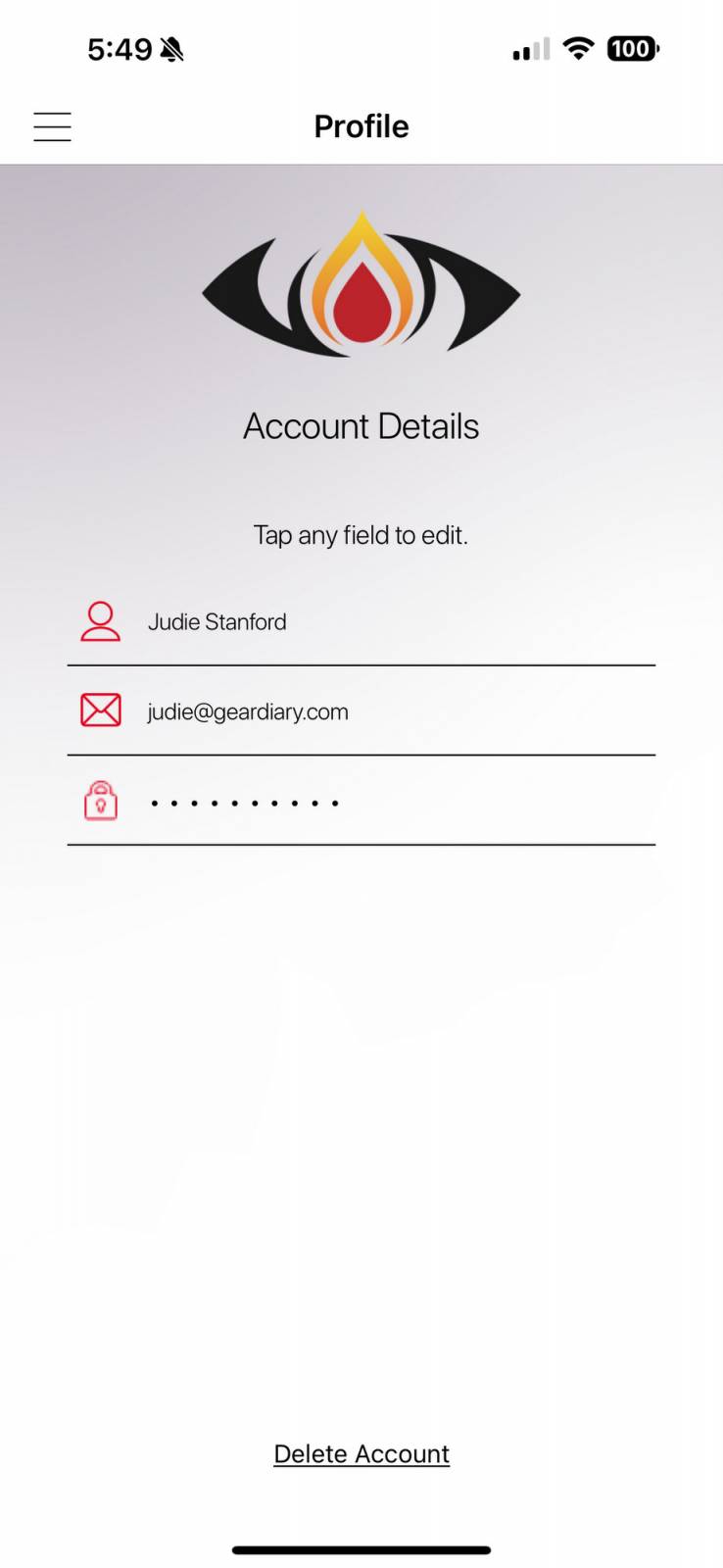Tap the Delete Account link
The height and width of the screenshot is (1568, 723).
pyautogui.click(x=361, y=1453)
